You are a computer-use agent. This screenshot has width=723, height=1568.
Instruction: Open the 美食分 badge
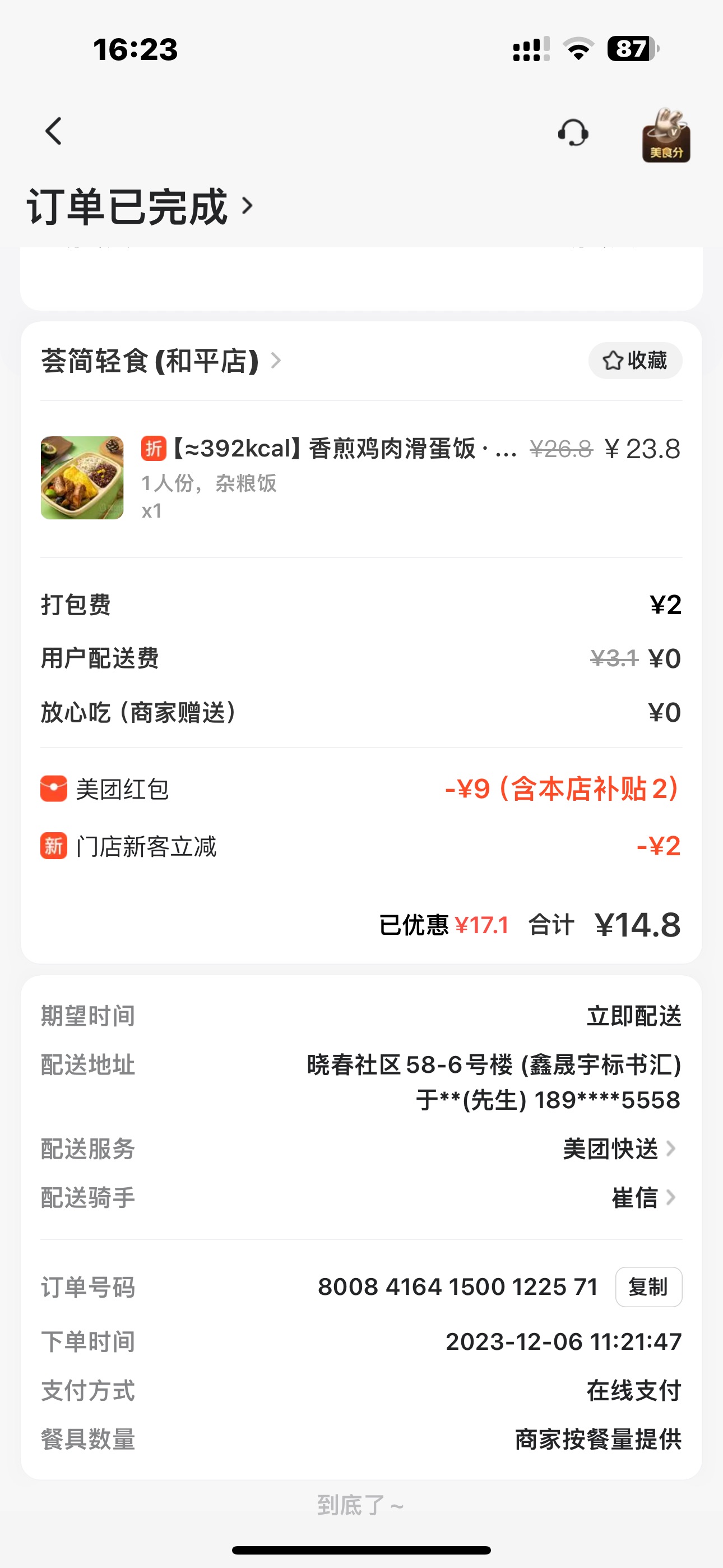(666, 135)
